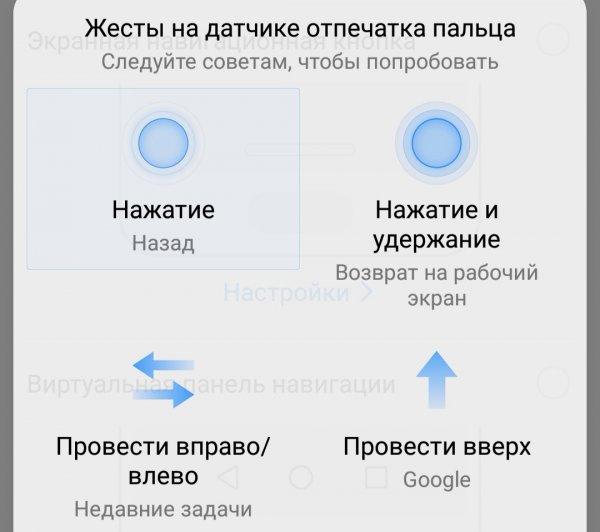This screenshot has height=532, width=600.
Task: Choose the Провести вправо/влево gesture tile
Action: (x=163, y=430)
